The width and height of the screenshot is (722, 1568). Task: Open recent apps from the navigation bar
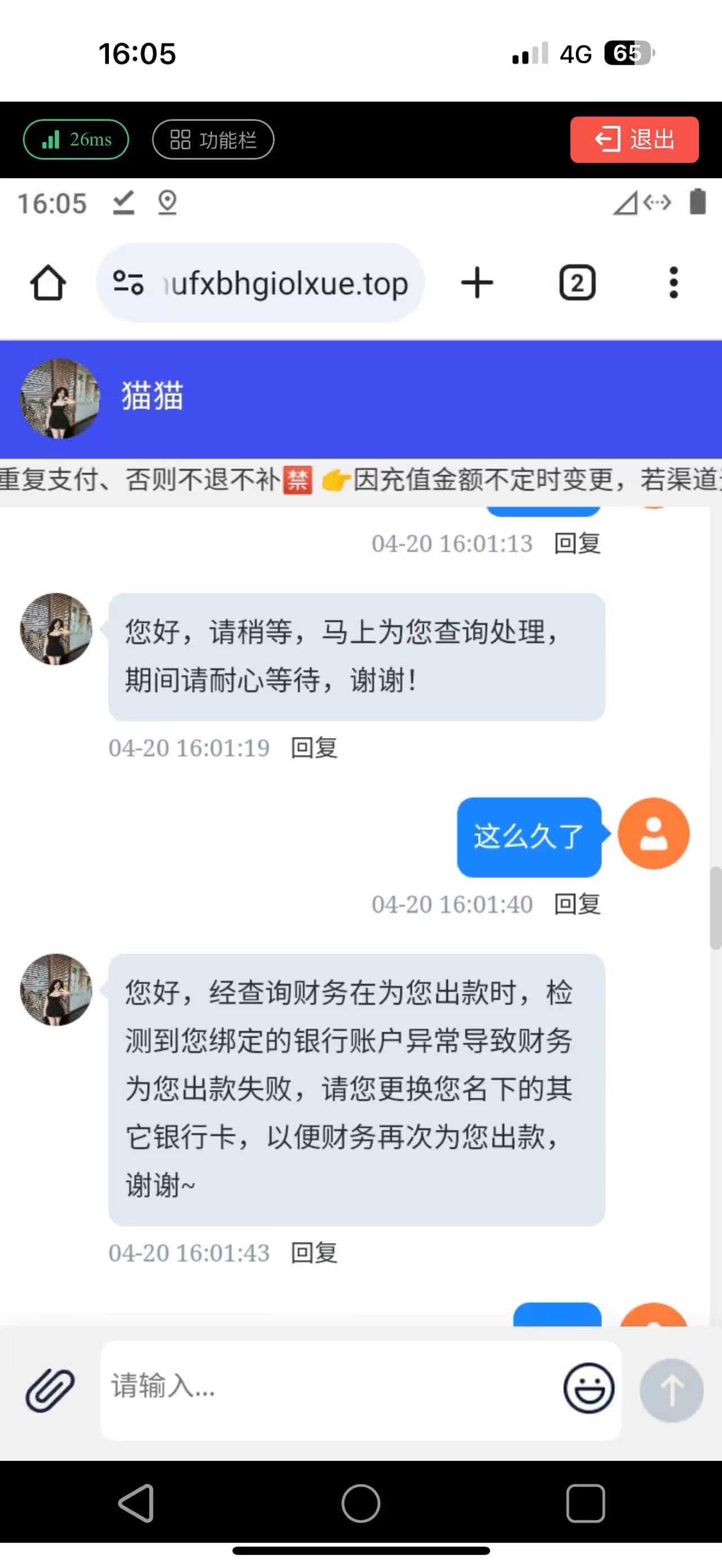[585, 1503]
